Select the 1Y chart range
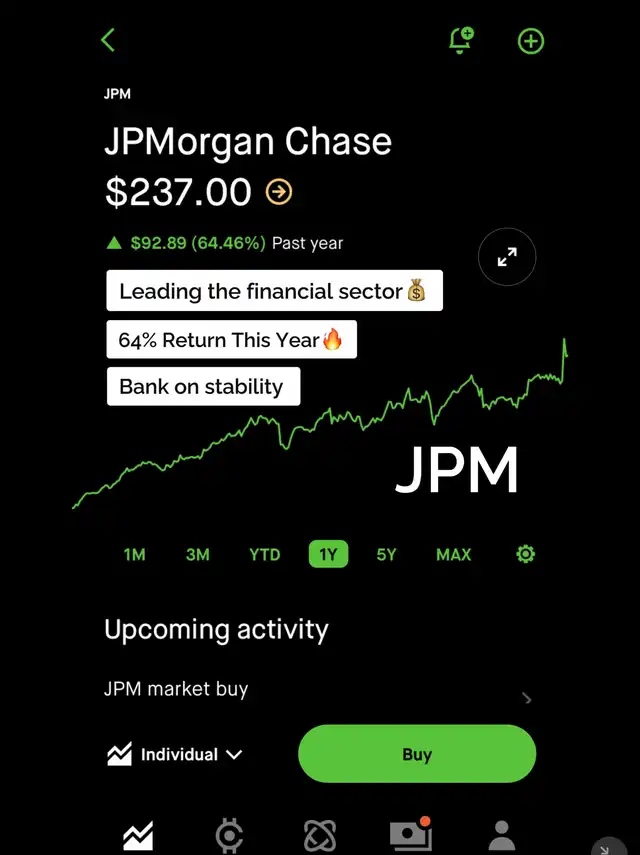This screenshot has height=855, width=640. (x=328, y=554)
